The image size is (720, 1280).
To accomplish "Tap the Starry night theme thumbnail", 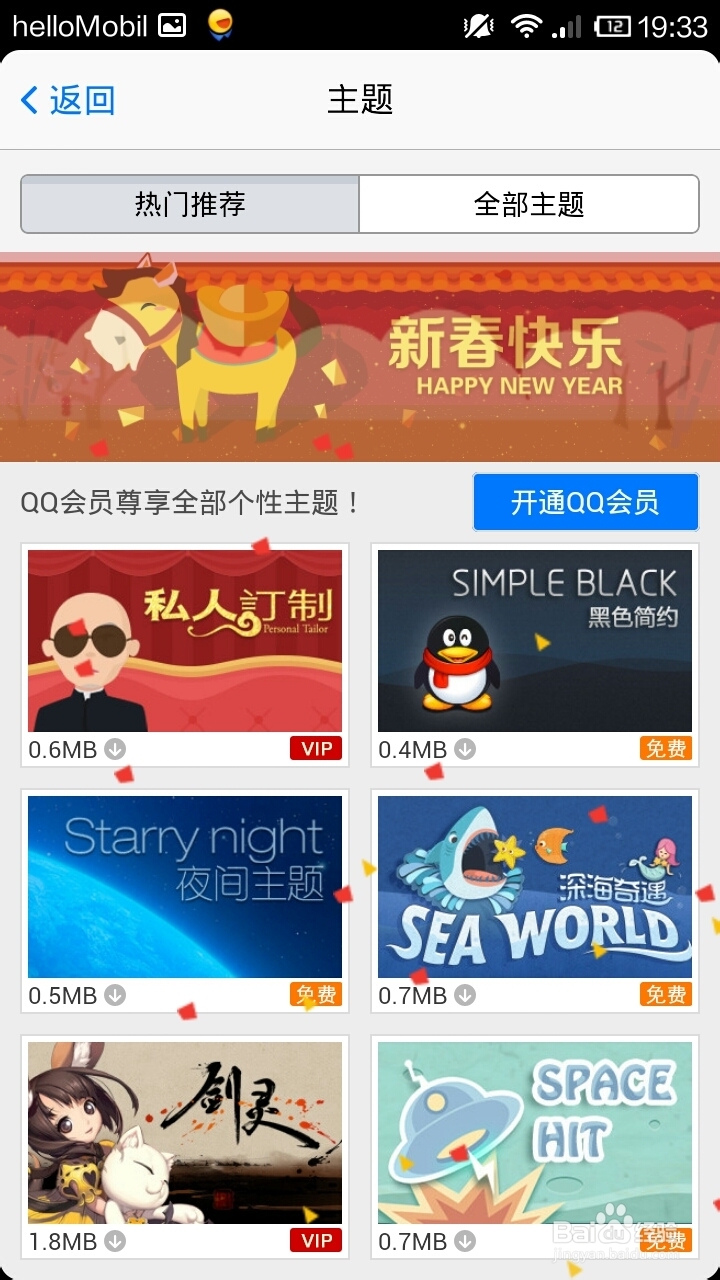I will (184, 886).
